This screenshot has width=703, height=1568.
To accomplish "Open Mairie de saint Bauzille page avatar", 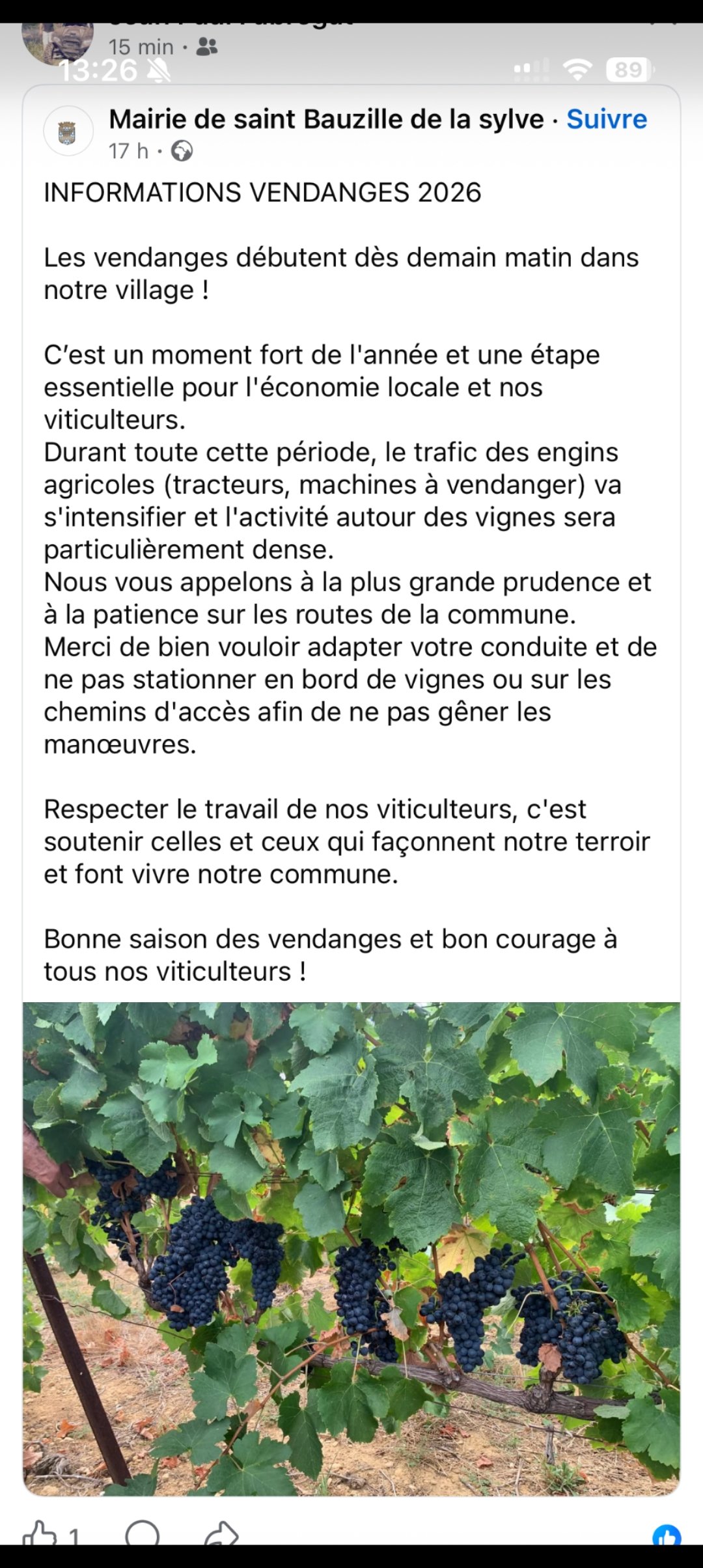I will [x=68, y=132].
